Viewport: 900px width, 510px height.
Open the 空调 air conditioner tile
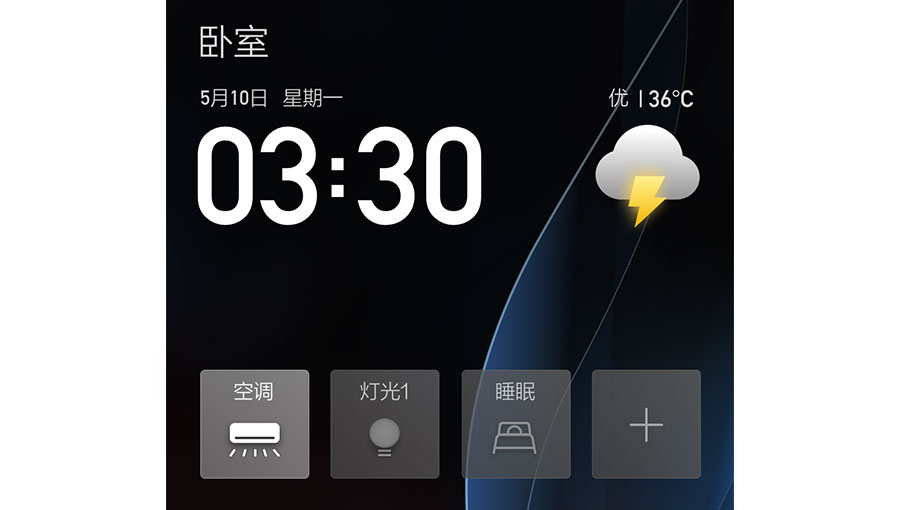point(254,424)
